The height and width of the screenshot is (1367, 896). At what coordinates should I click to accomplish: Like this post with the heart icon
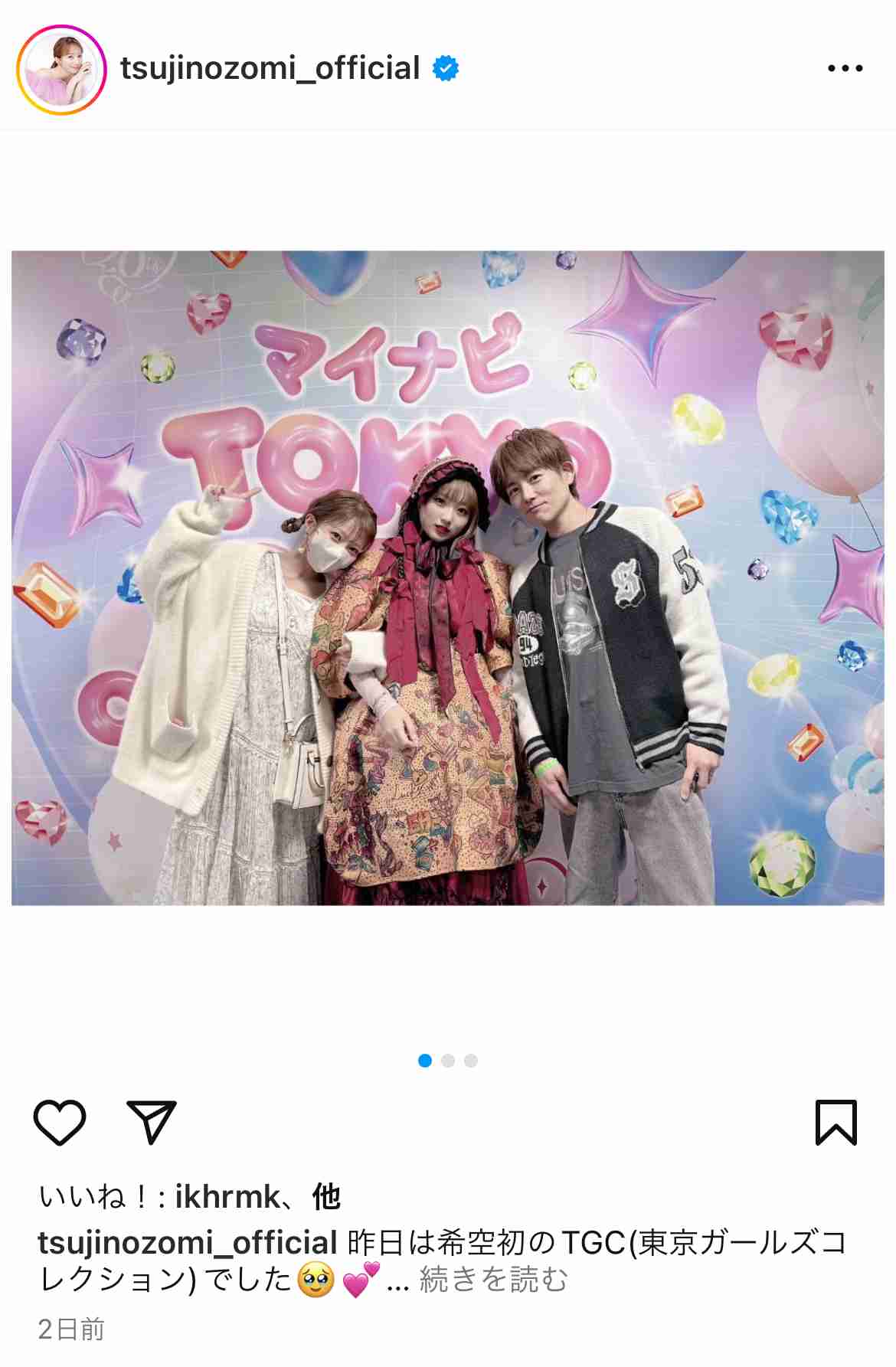pyautogui.click(x=60, y=1123)
